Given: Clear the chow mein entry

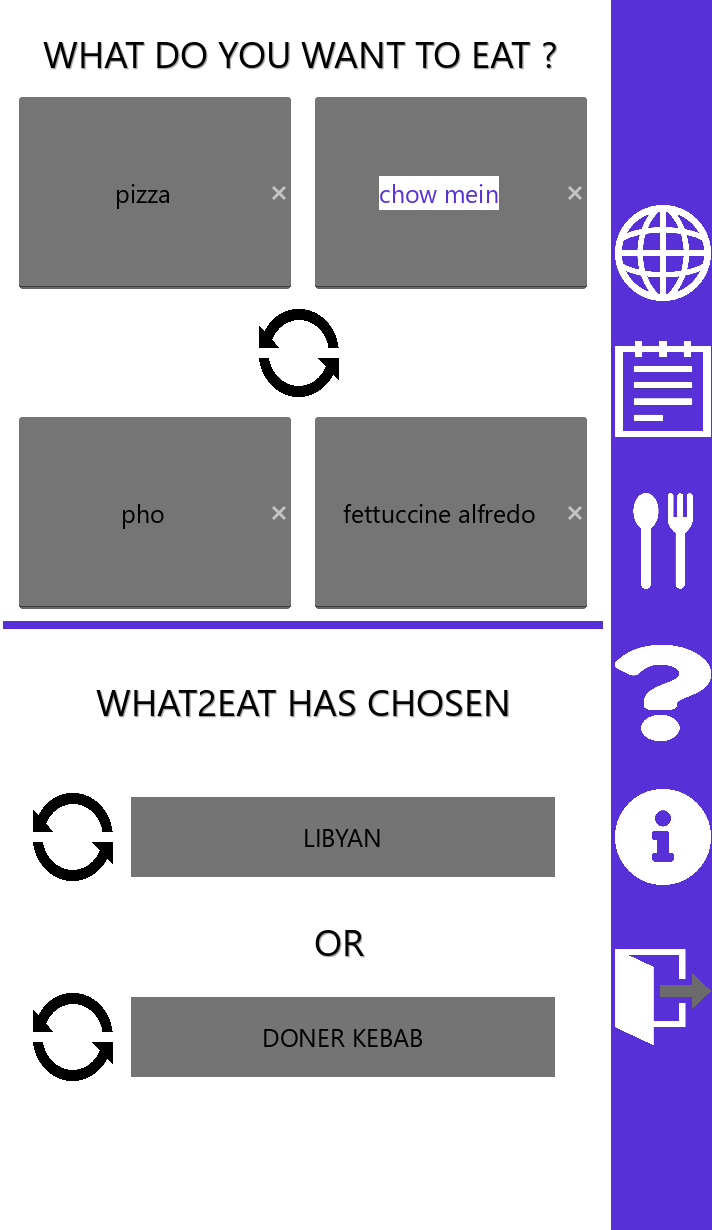Looking at the screenshot, I should 575,193.
